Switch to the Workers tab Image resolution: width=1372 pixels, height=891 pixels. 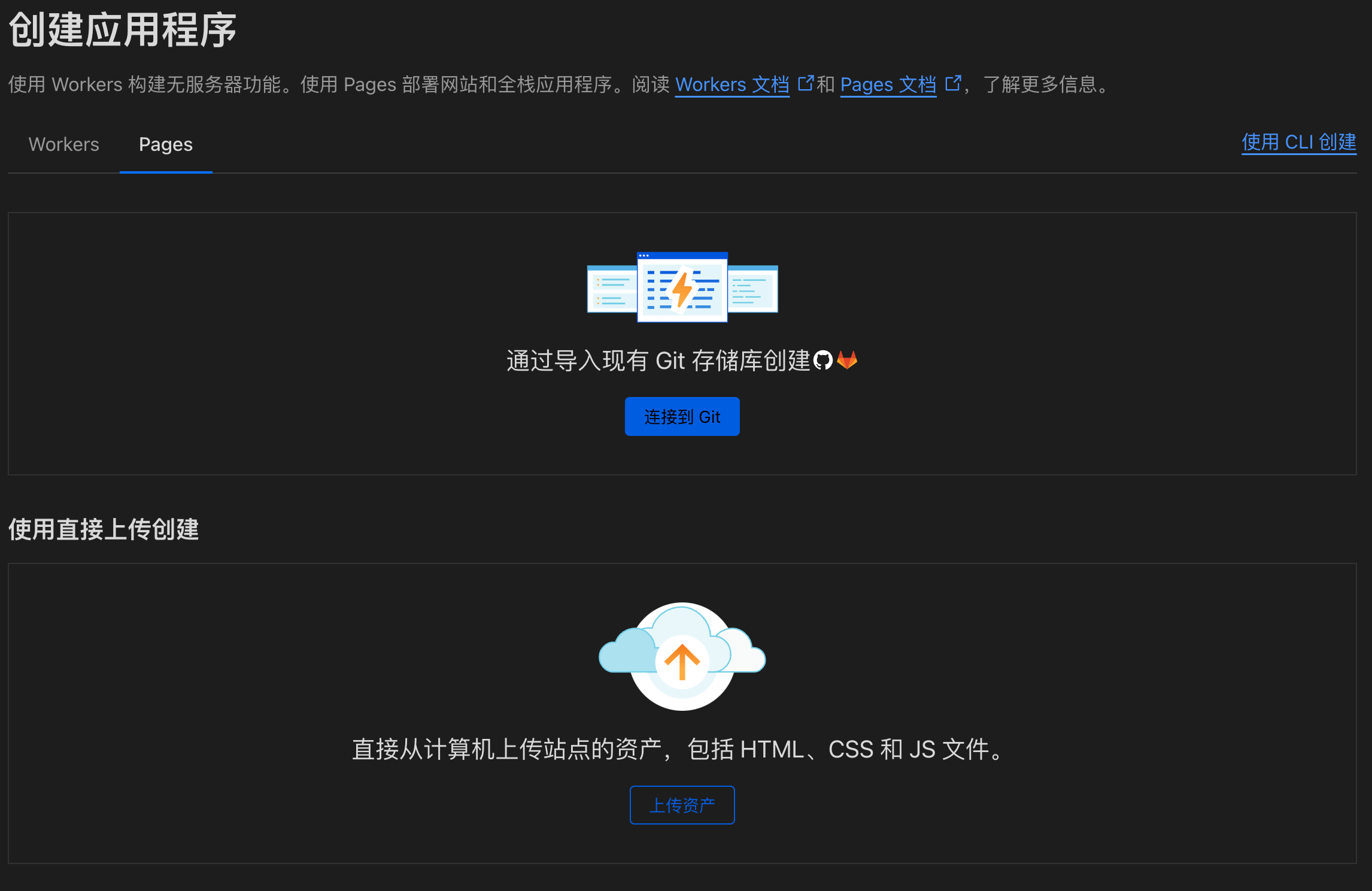point(64,144)
